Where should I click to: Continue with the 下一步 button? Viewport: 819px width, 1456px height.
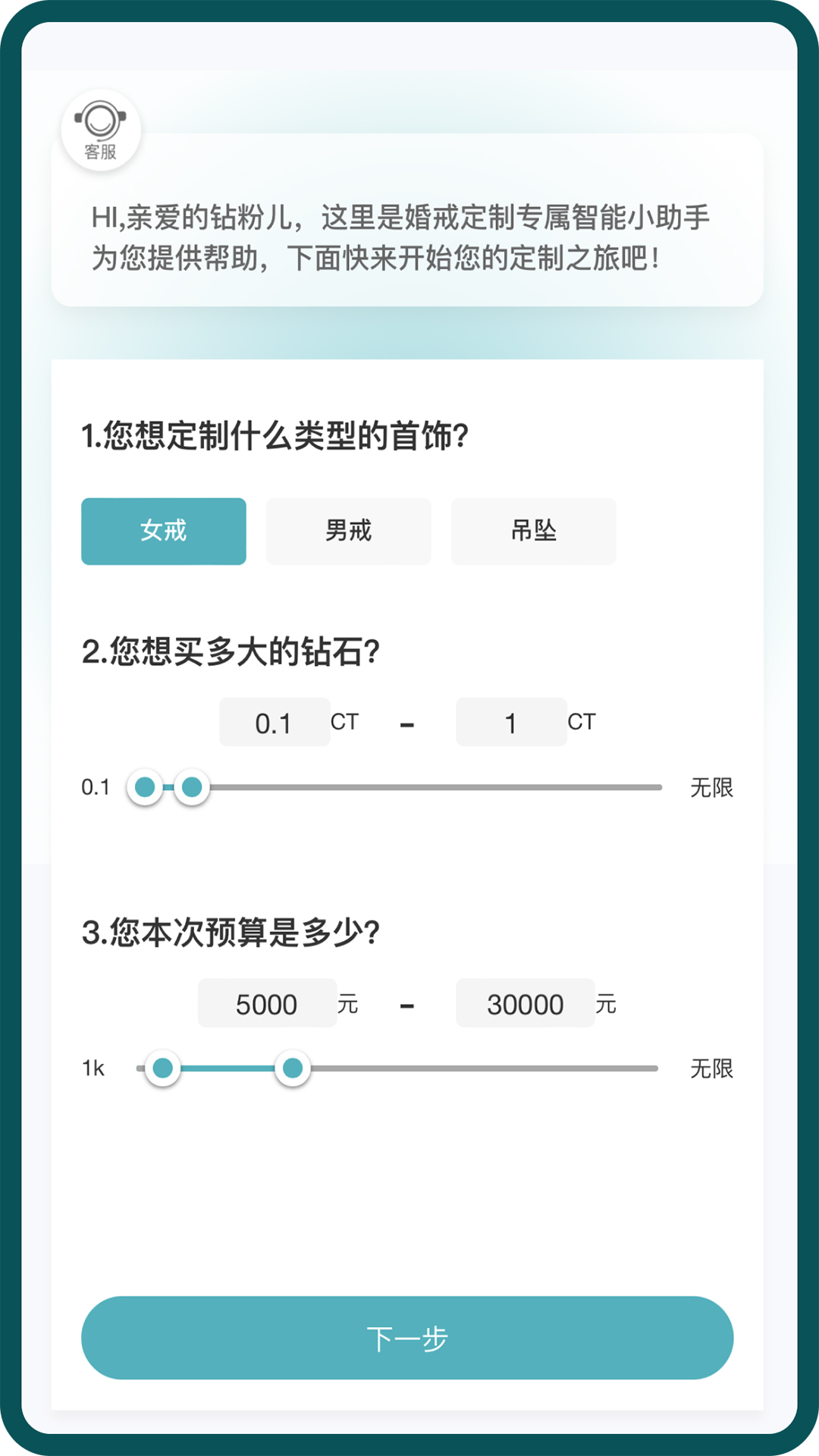point(407,1338)
